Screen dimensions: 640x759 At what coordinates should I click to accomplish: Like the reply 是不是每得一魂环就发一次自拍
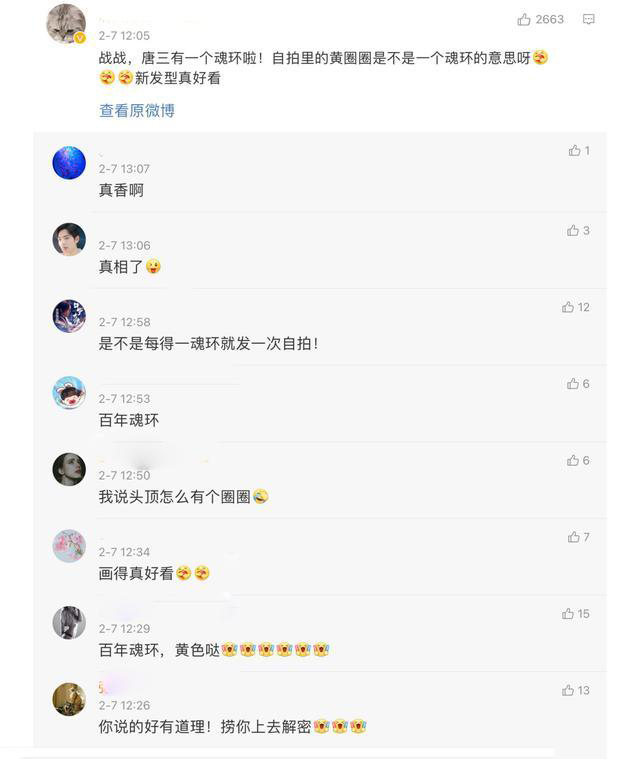568,307
